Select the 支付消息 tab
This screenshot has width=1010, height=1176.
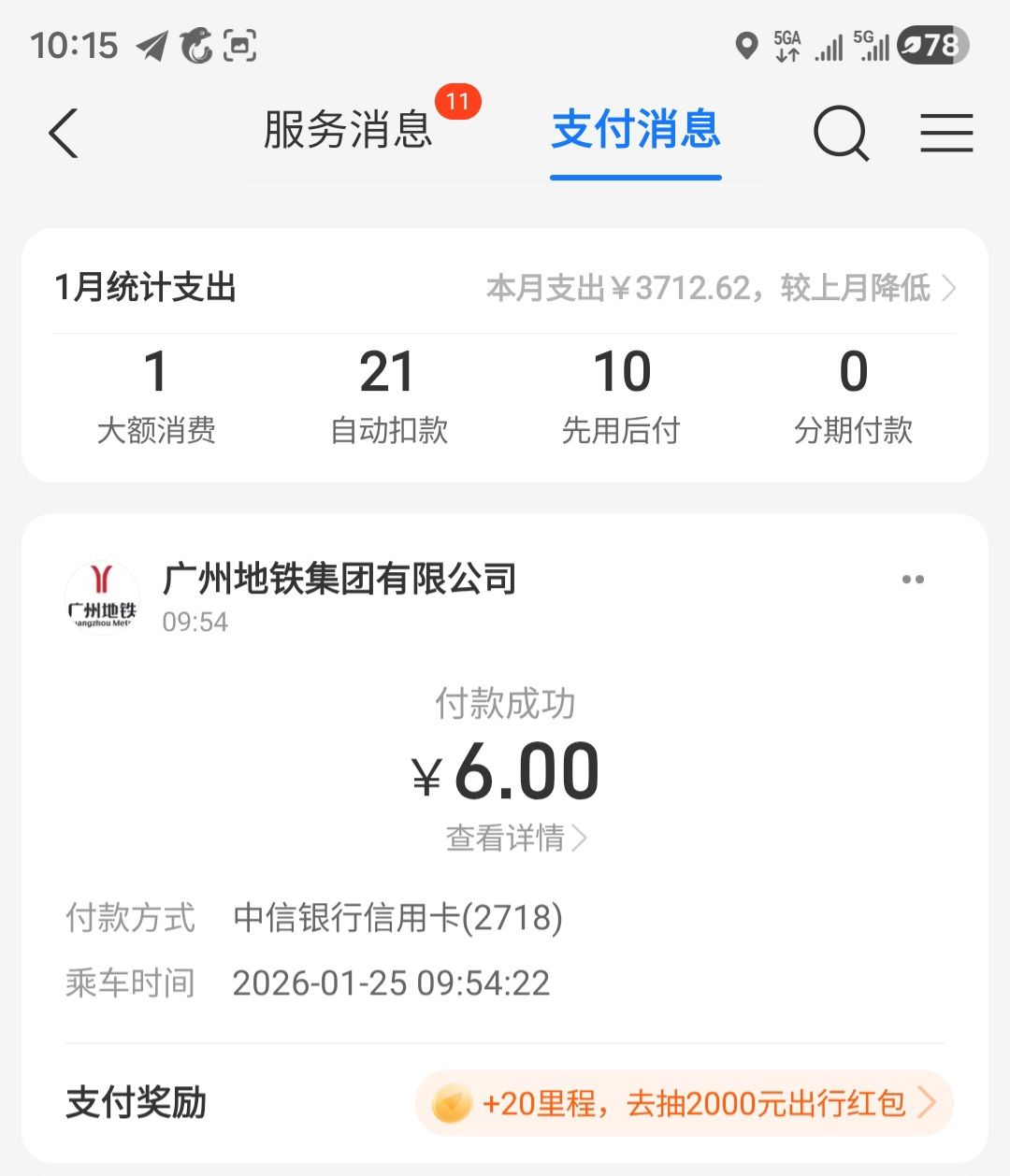click(636, 130)
